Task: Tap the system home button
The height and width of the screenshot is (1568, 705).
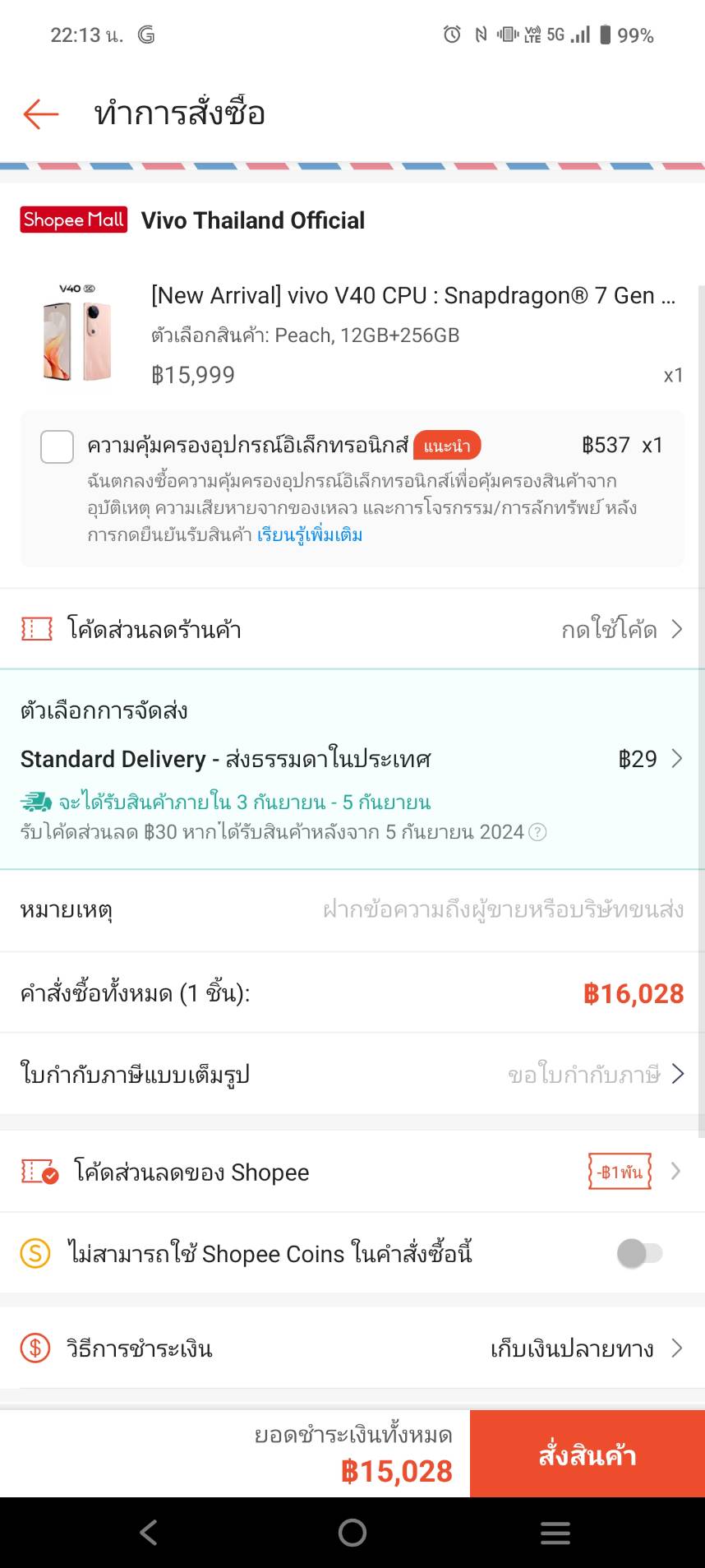Action: 352,1533
